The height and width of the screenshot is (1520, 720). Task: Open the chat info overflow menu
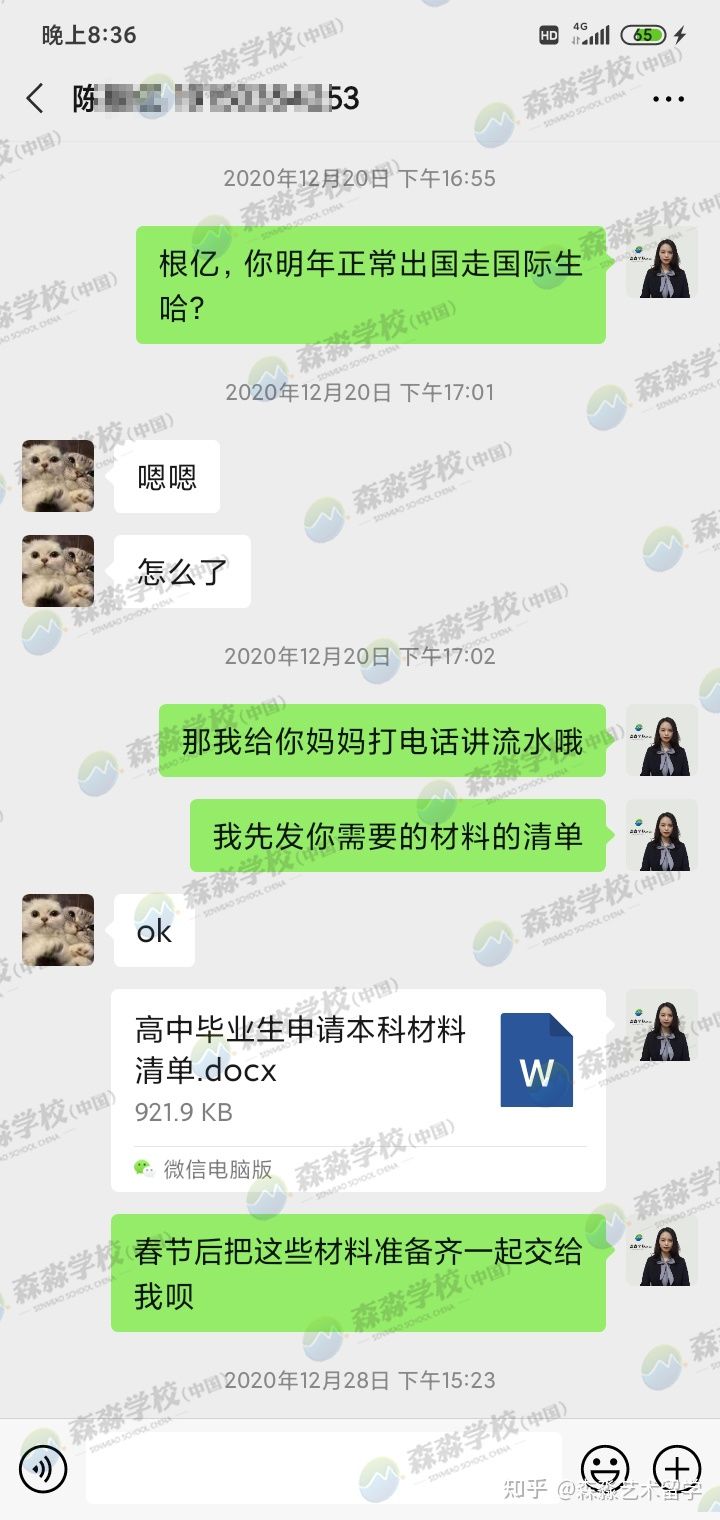tap(668, 99)
